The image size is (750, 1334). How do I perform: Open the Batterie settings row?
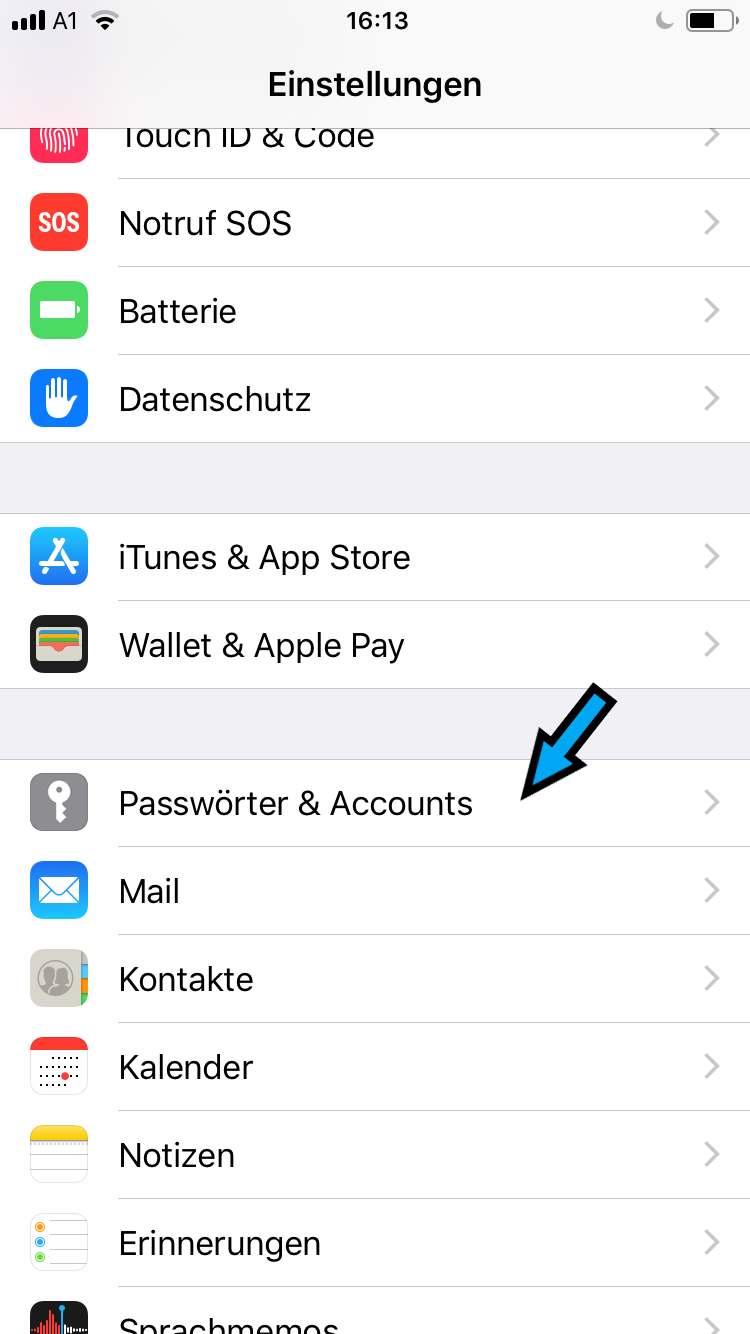[375, 311]
